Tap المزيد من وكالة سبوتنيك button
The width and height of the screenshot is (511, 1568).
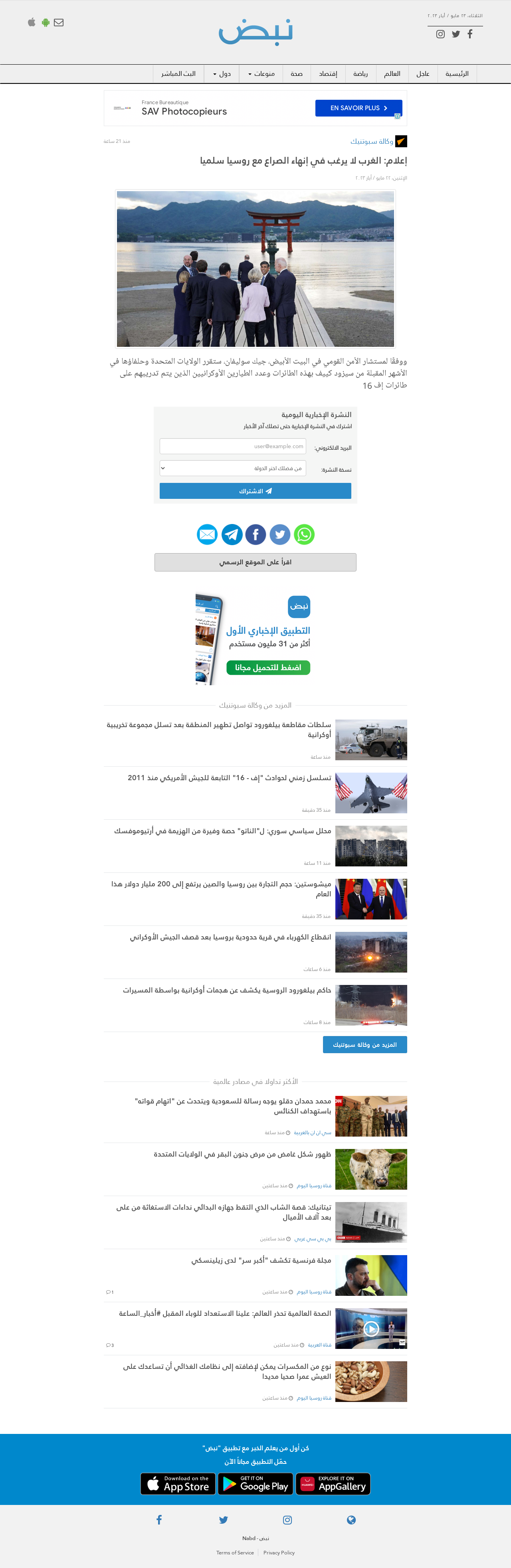coord(365,1044)
